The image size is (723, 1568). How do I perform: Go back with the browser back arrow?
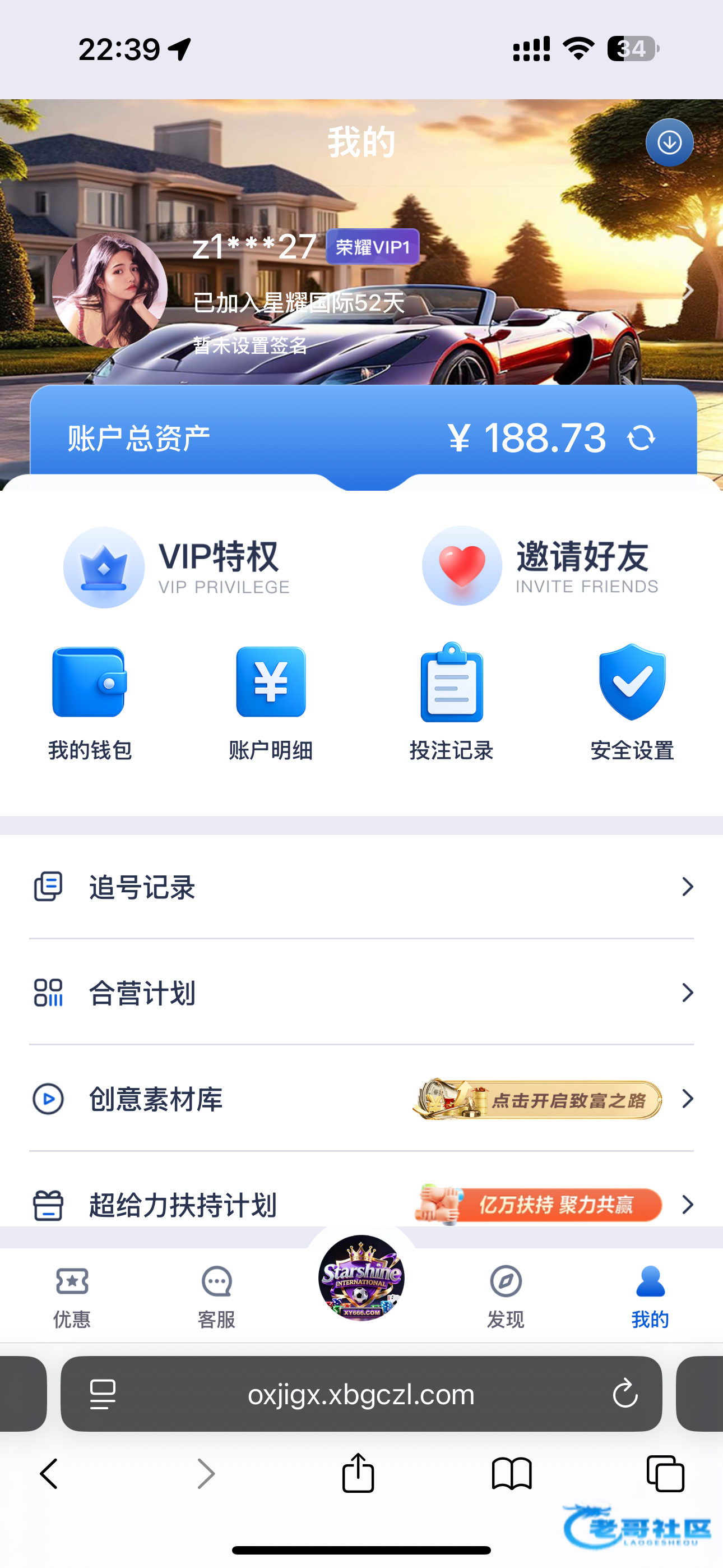49,1474
